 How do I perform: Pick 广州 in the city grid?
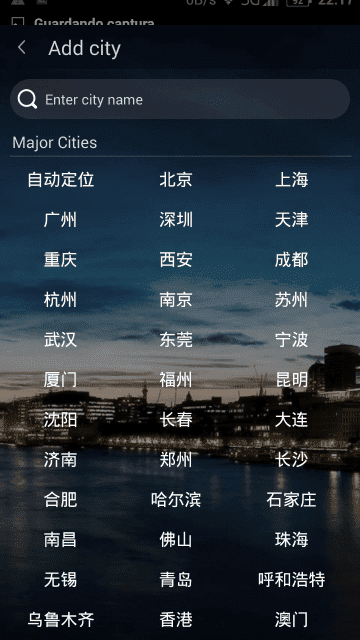coord(60,220)
